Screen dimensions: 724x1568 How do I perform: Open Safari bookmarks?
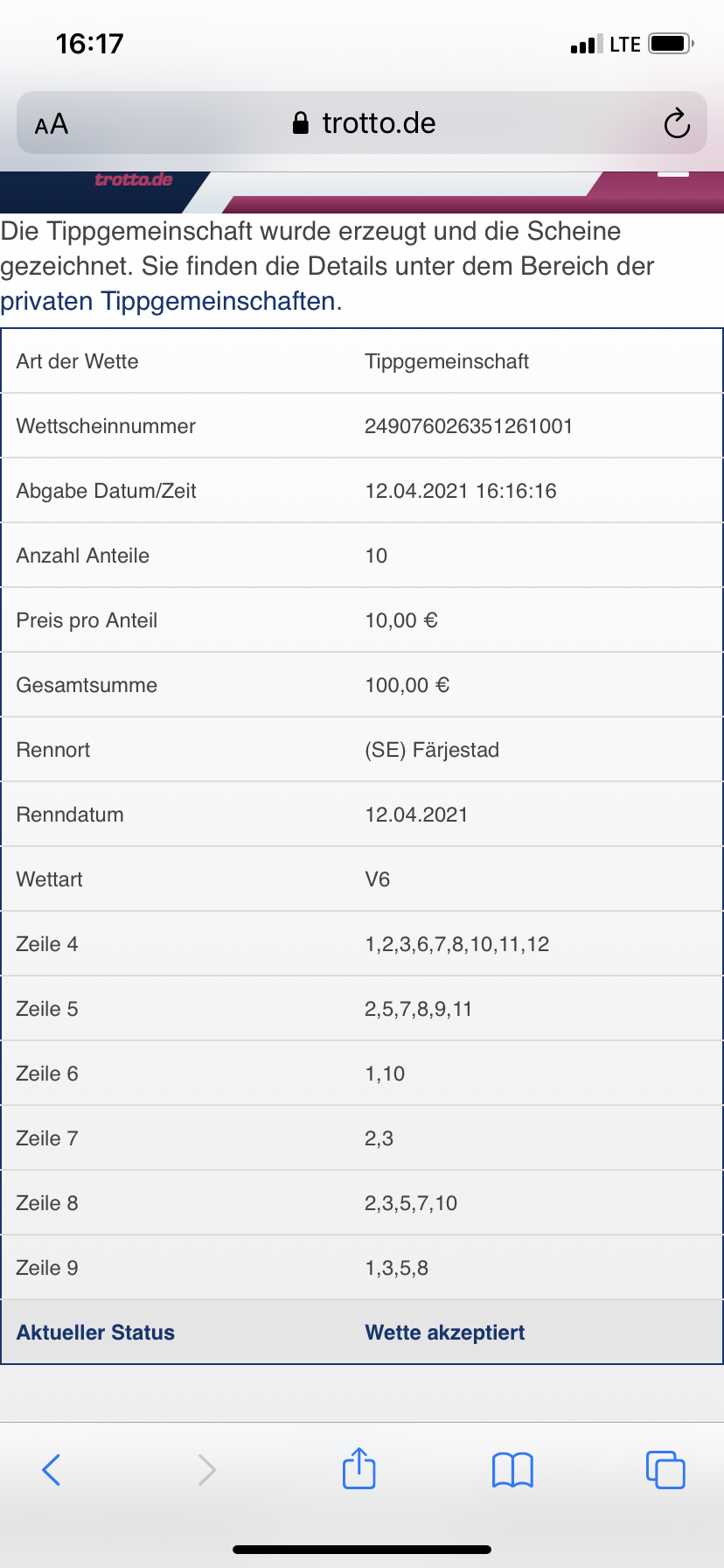click(512, 1469)
